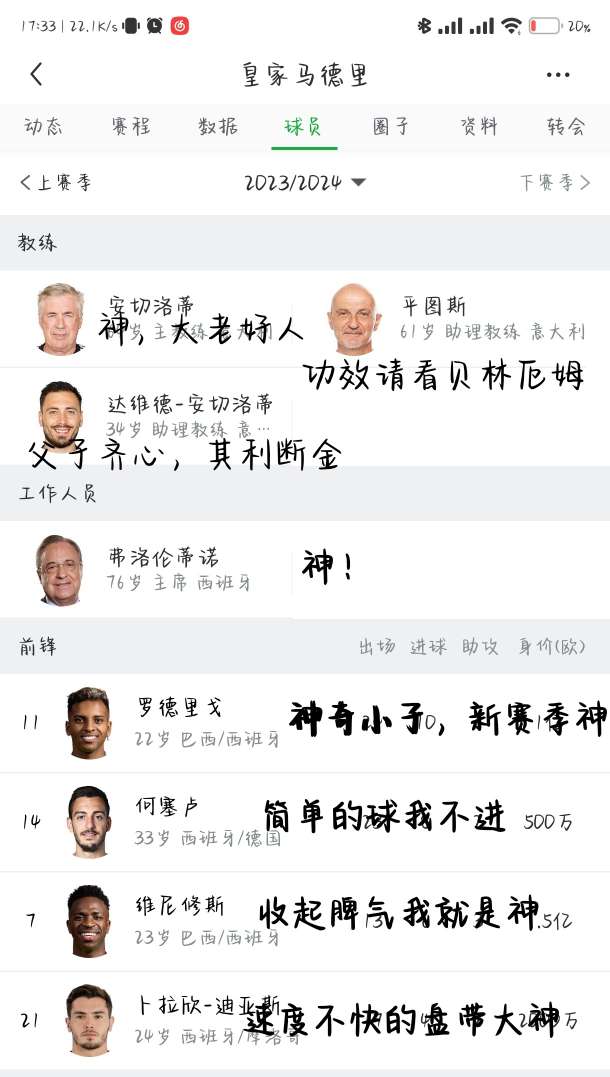Open the 转会 tab
Viewport: 610px width, 1077px height.
[565, 127]
